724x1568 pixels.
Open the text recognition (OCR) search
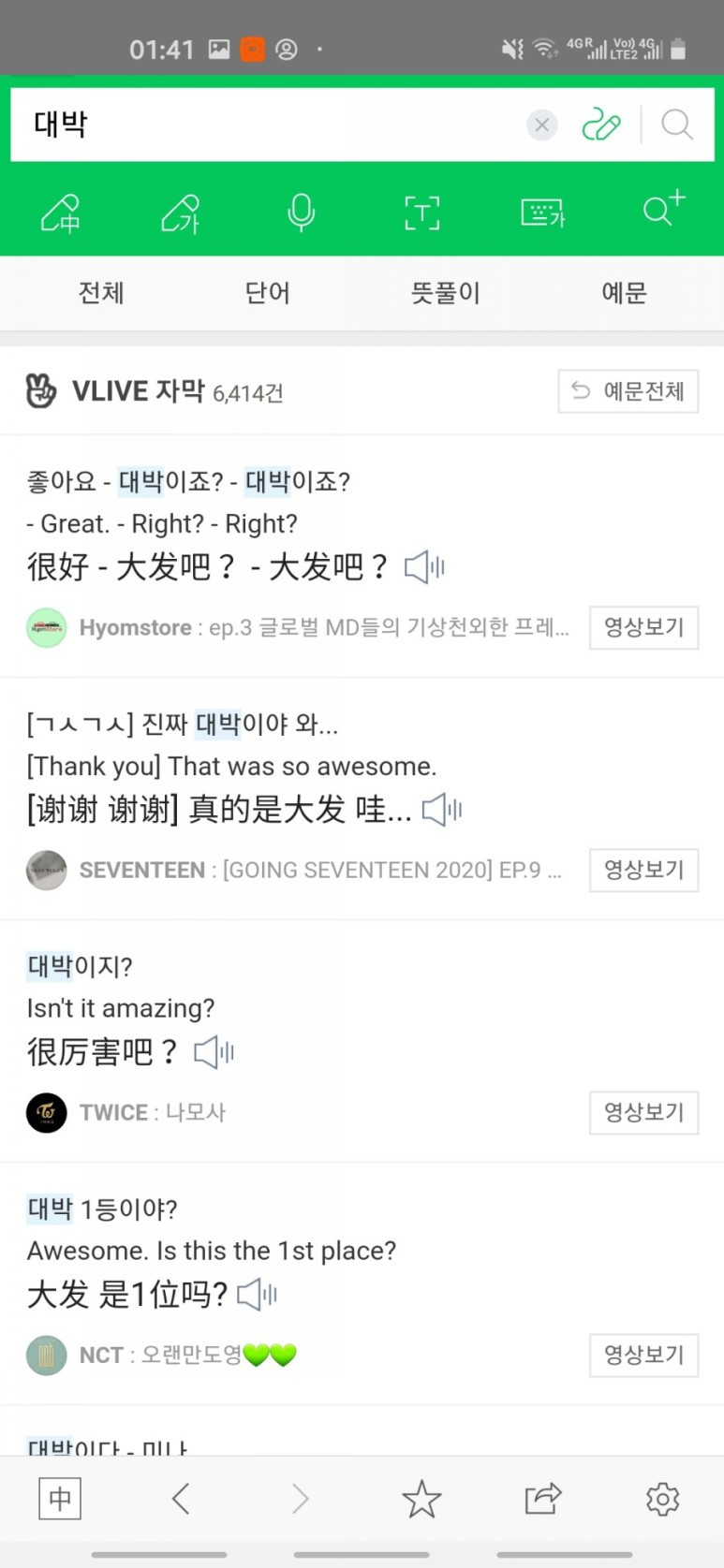pos(421,212)
